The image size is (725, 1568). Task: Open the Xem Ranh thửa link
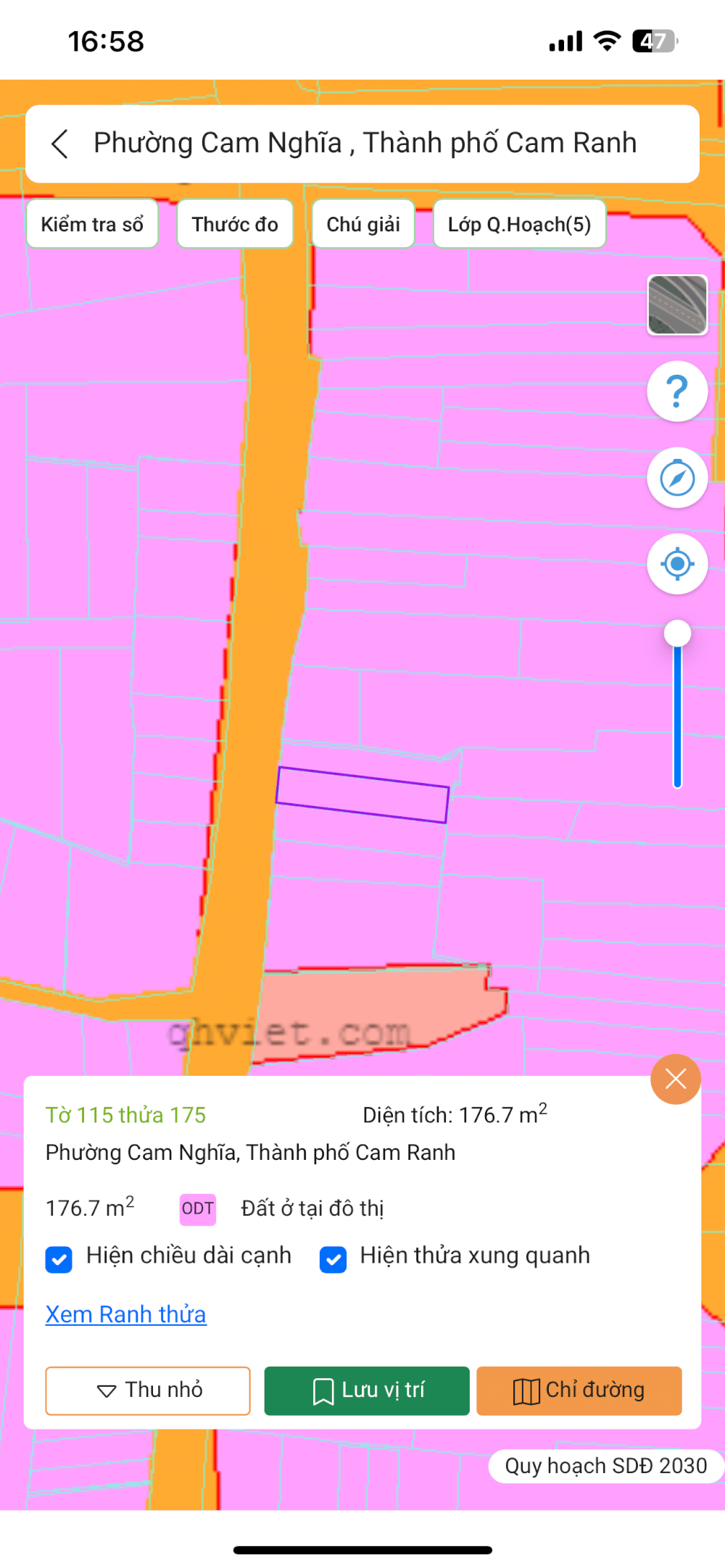126,1314
